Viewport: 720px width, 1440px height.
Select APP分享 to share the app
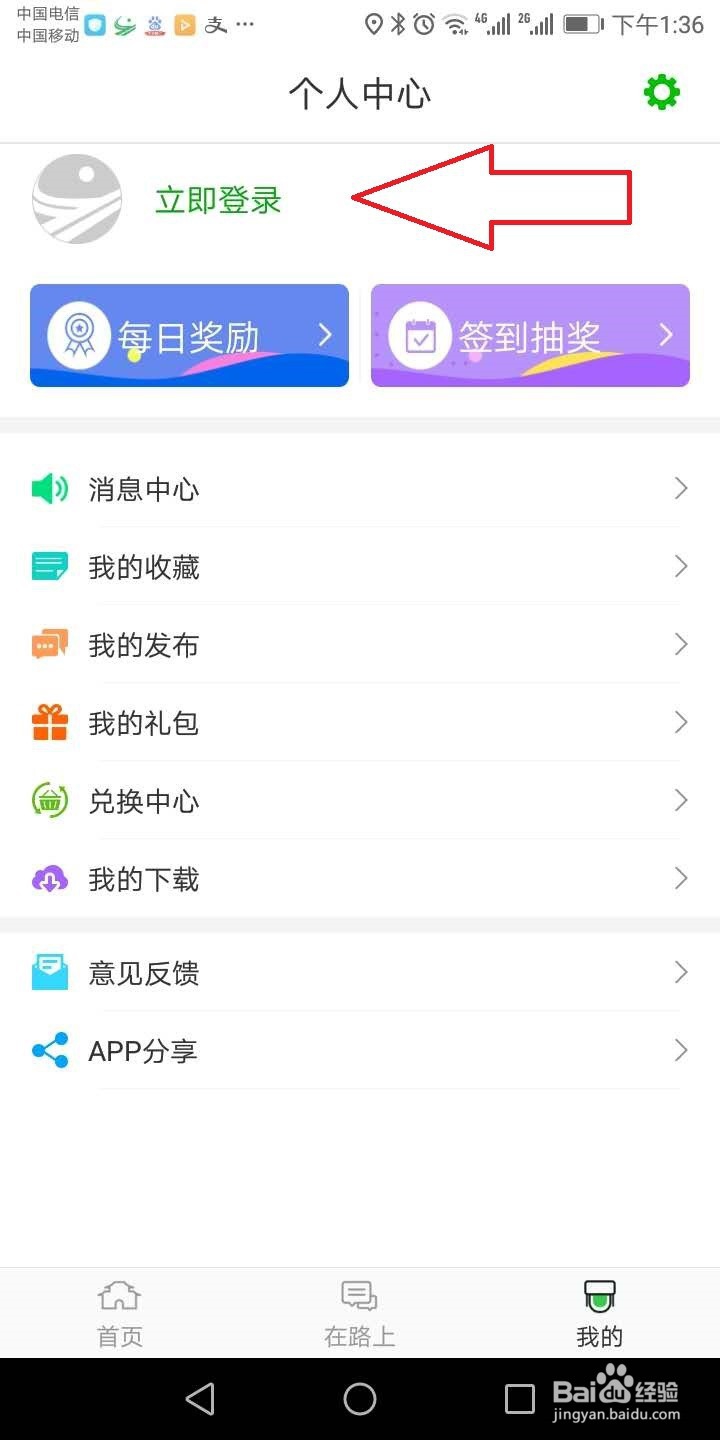360,1050
